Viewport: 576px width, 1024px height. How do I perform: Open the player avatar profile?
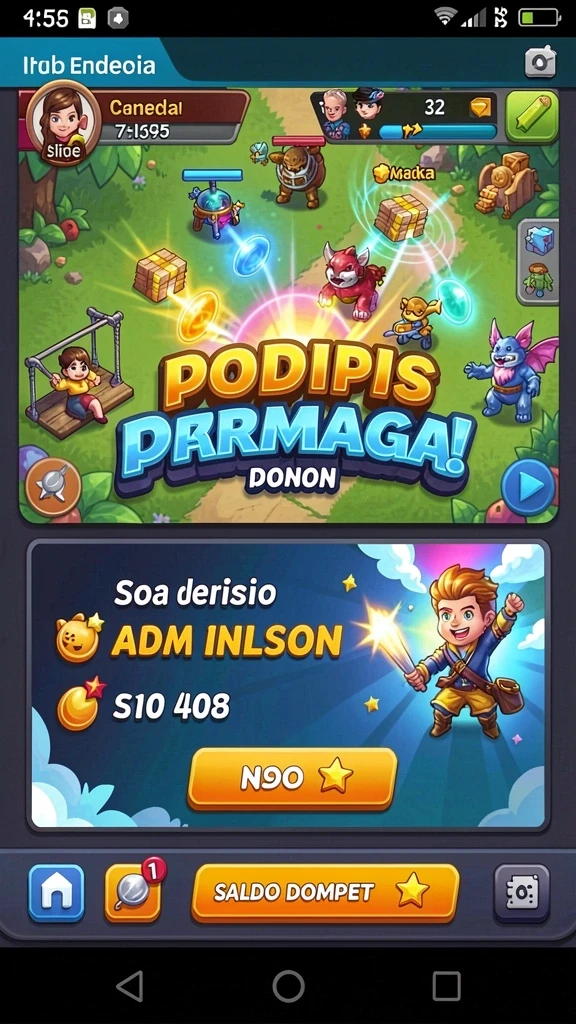click(63, 123)
